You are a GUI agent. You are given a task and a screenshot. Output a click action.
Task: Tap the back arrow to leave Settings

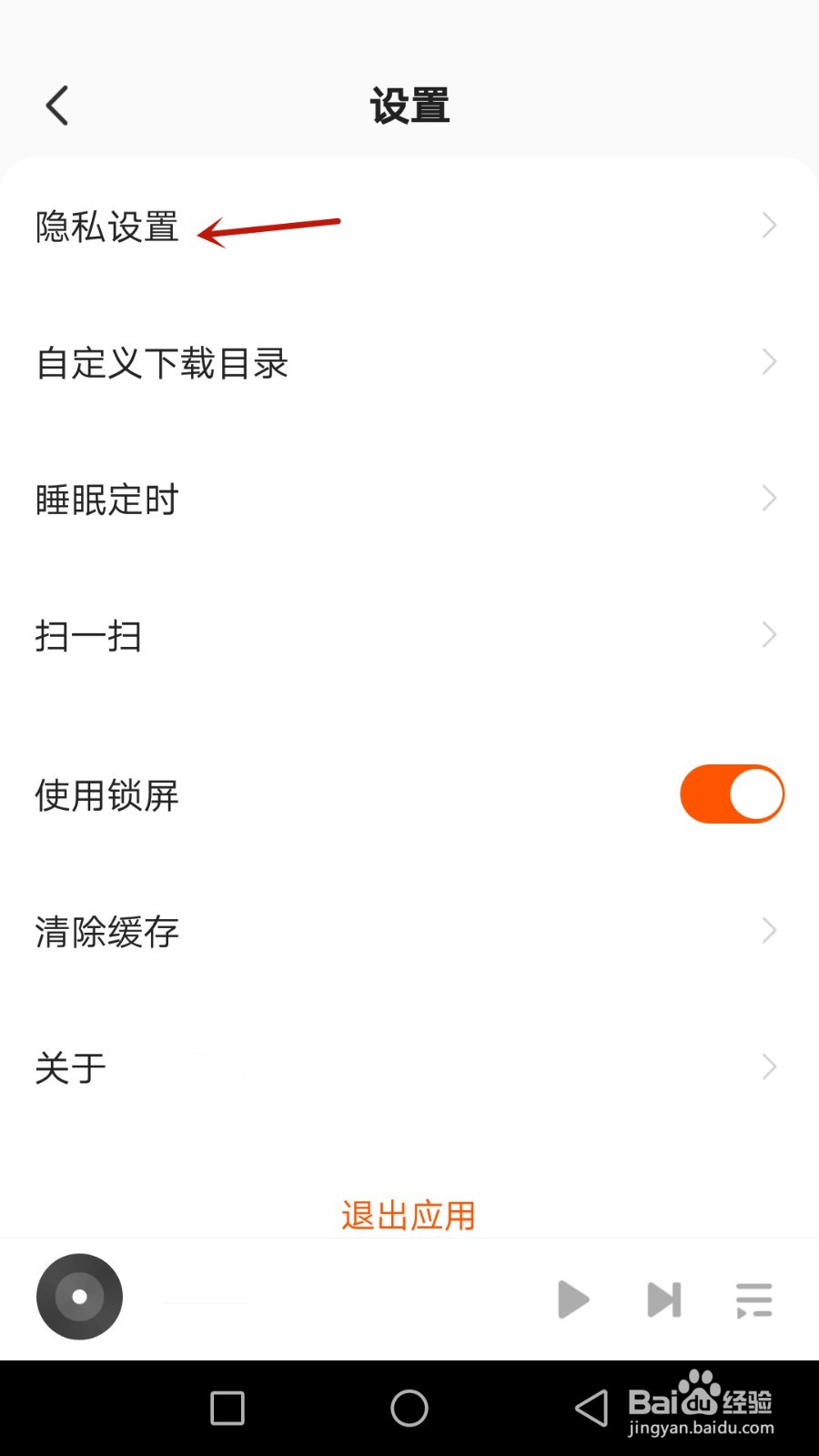pos(56,105)
